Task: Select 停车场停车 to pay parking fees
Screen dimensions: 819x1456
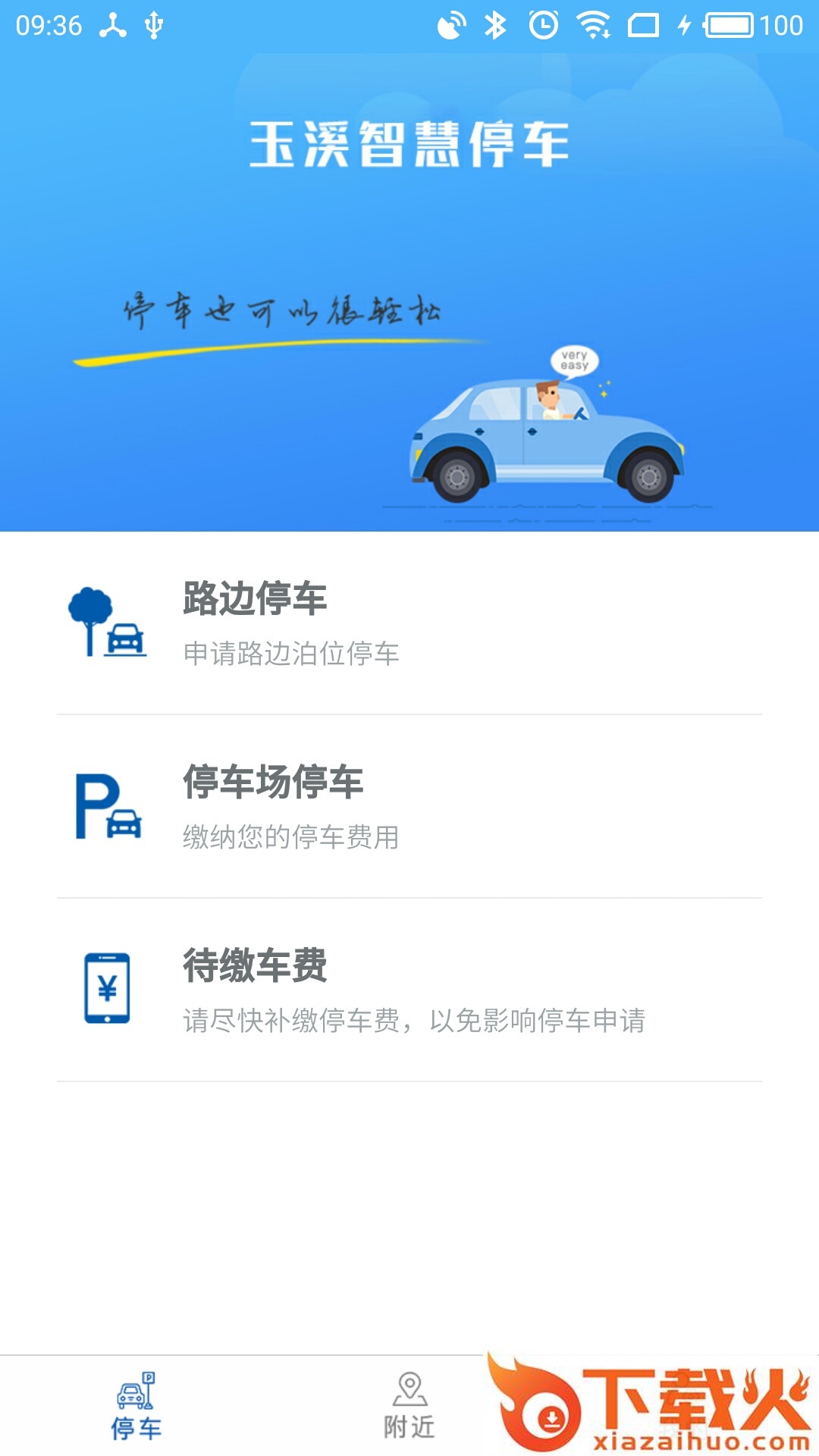Action: pyautogui.click(x=408, y=807)
